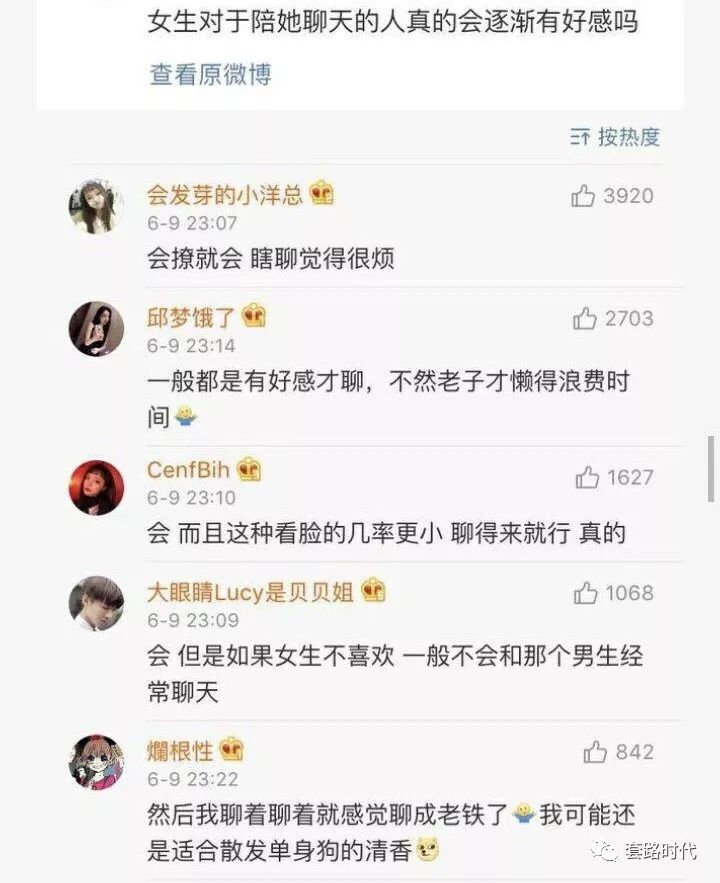Like the comment by 会发芽的小洋总
Viewport: 720px width, 883px height.
584,196
